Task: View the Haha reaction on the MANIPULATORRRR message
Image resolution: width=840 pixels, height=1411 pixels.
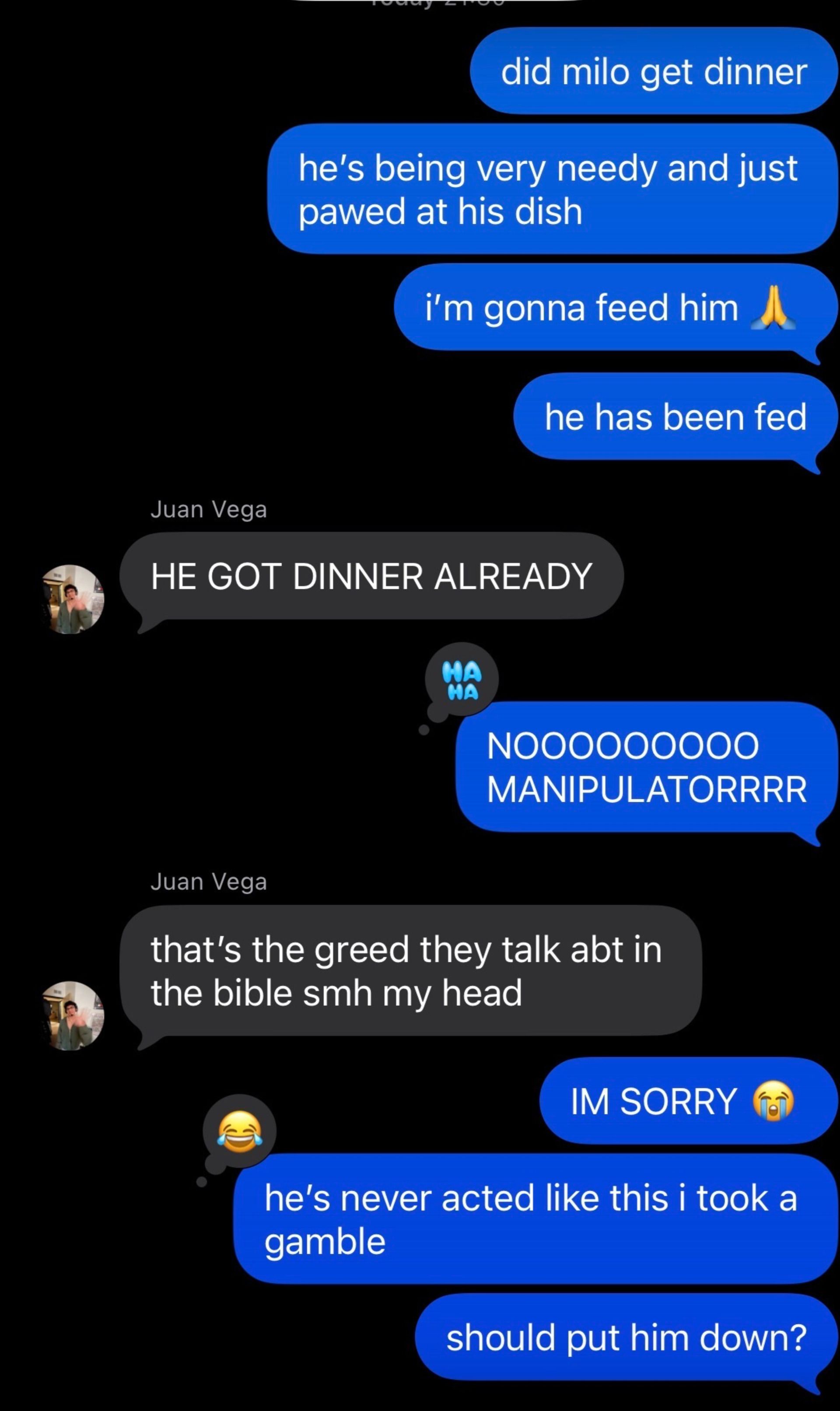Action: pos(462,679)
